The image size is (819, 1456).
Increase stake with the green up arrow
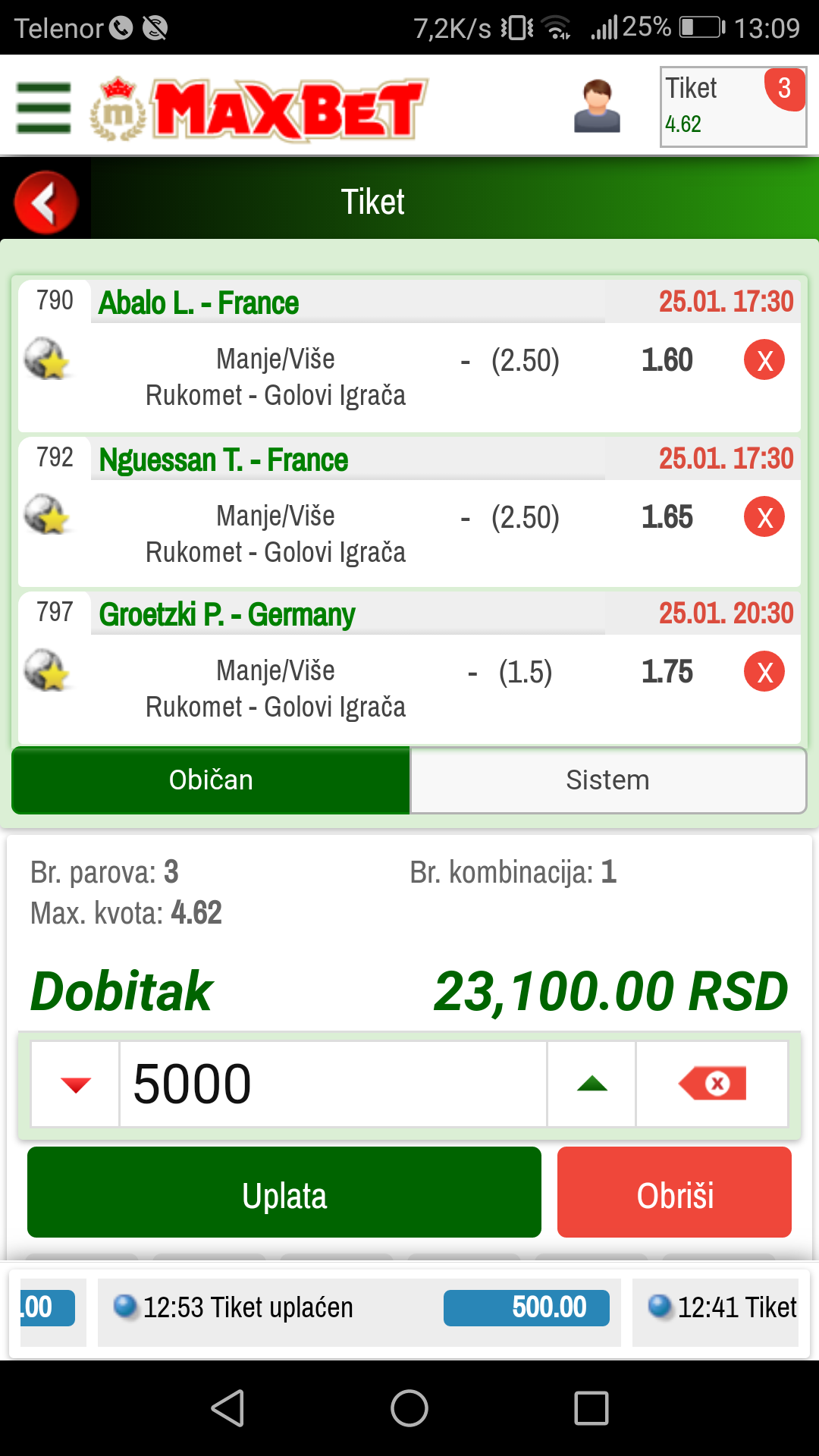[x=591, y=1084]
